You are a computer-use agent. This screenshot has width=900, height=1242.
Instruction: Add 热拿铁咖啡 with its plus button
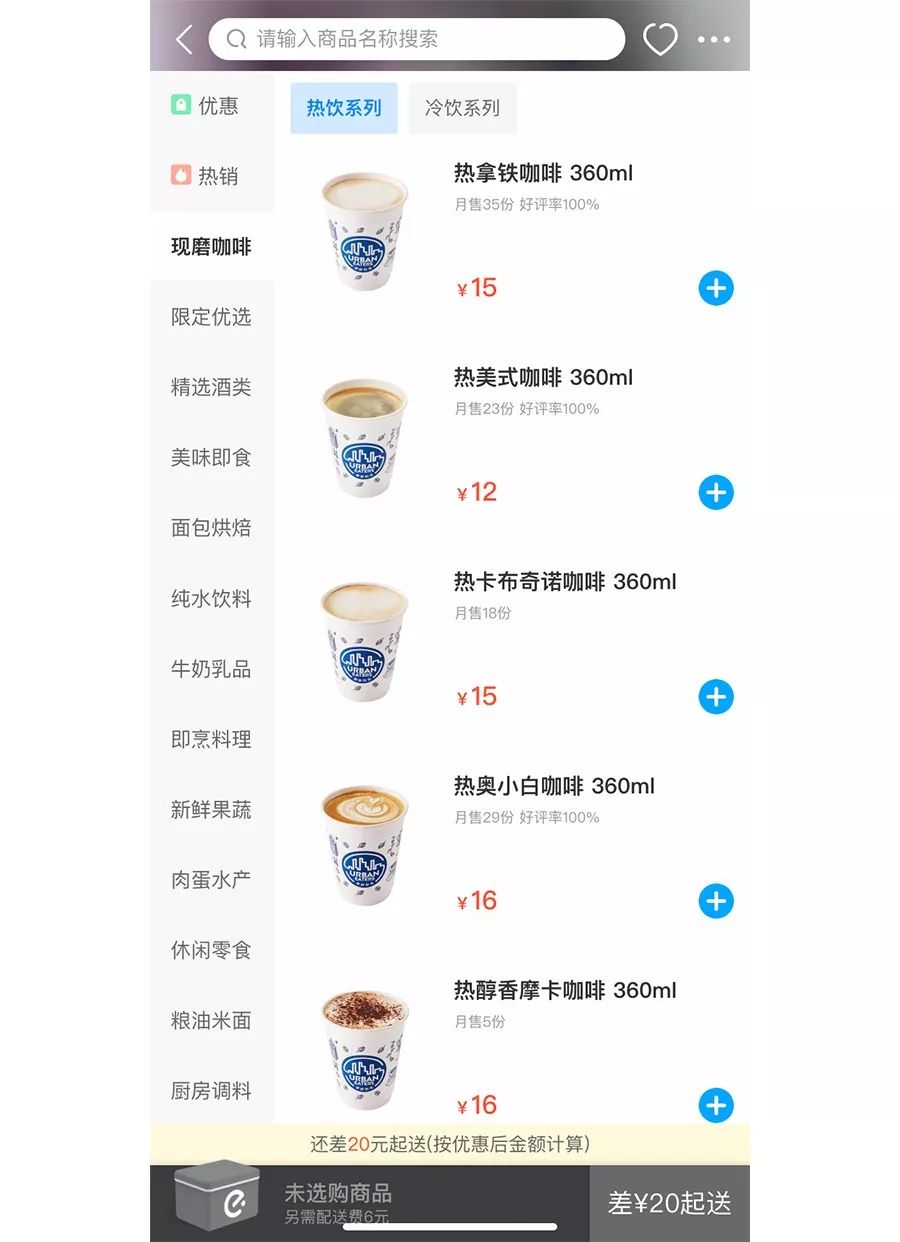pyautogui.click(x=716, y=288)
